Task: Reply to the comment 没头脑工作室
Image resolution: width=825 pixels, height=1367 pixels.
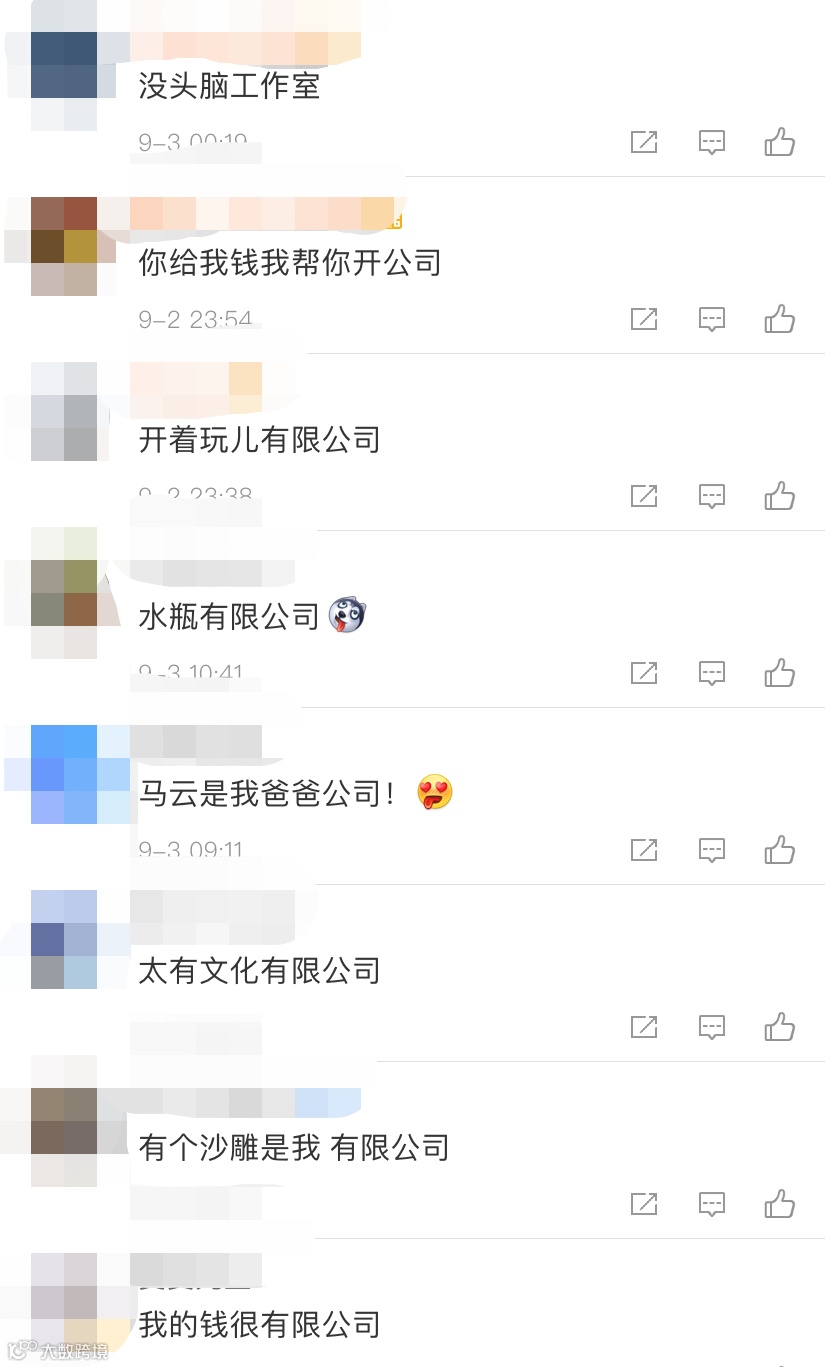Action: [x=711, y=142]
